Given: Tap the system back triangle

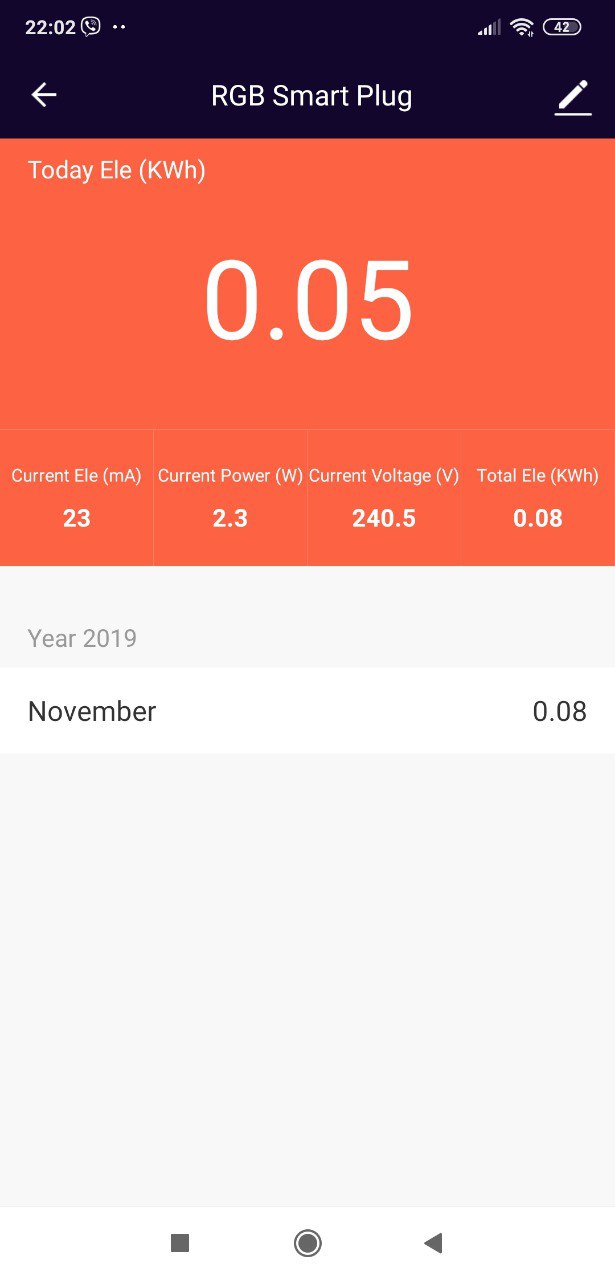Looking at the screenshot, I should tap(433, 1243).
